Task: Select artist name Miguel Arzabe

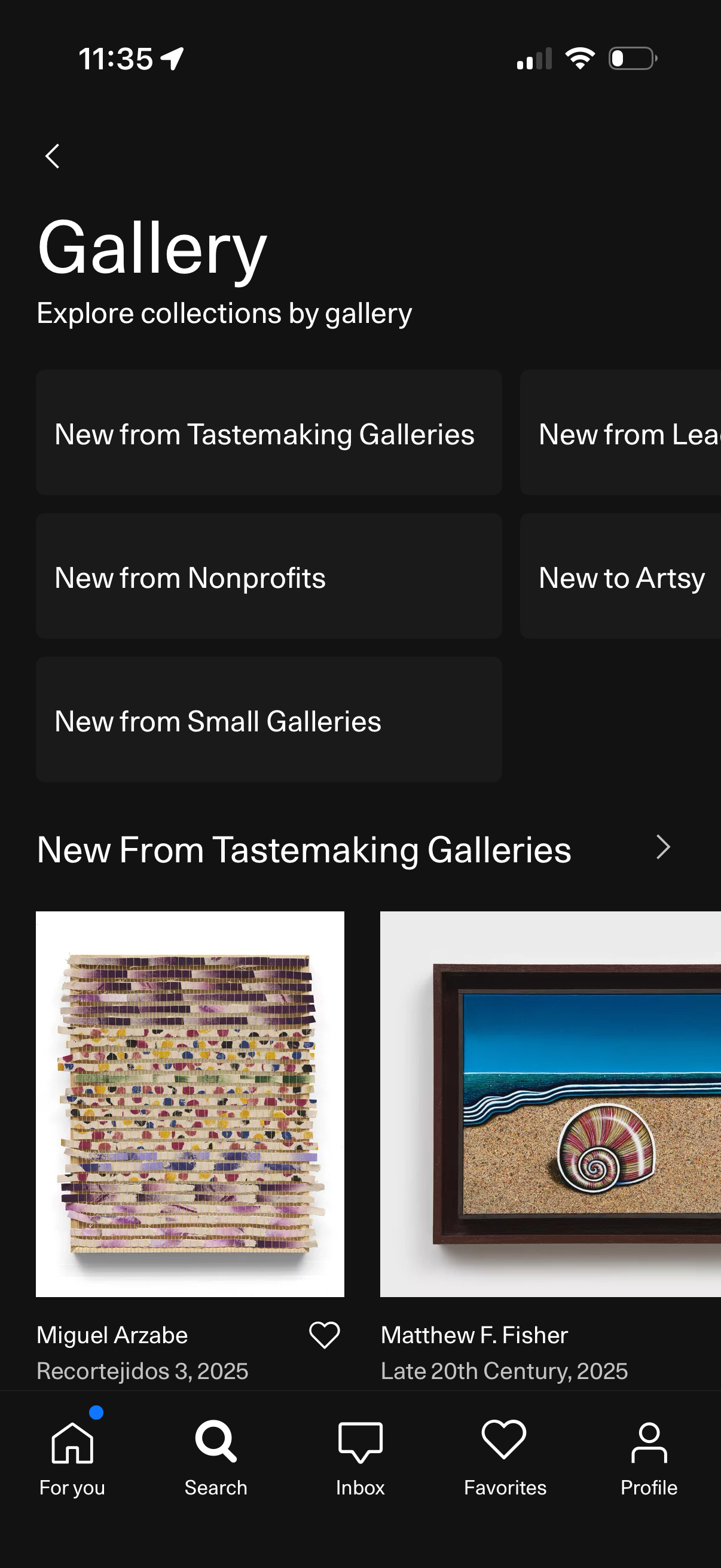Action: coord(112,1334)
